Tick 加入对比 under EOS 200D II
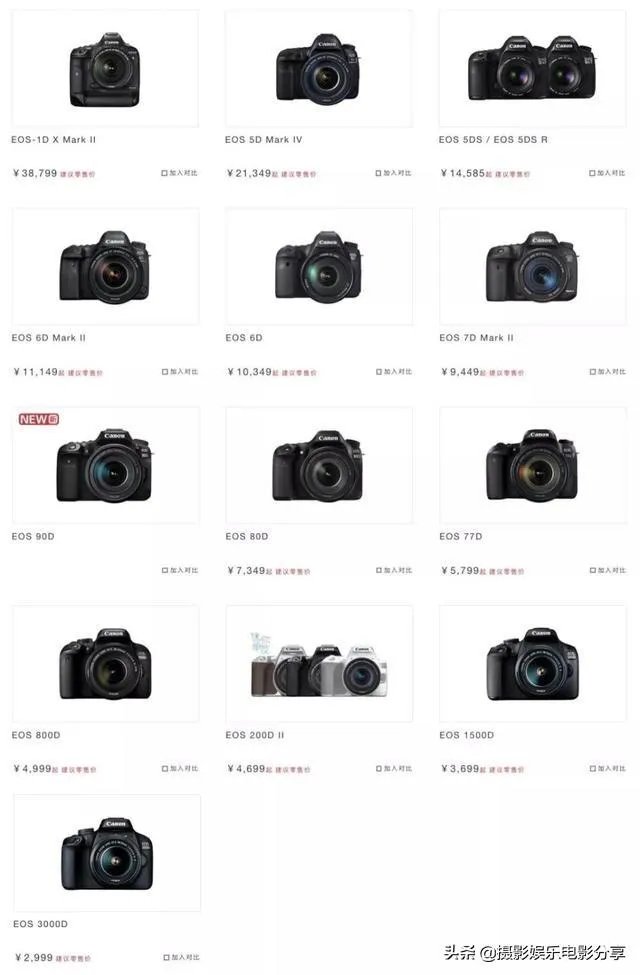This screenshot has height=975, width=640. [379, 768]
